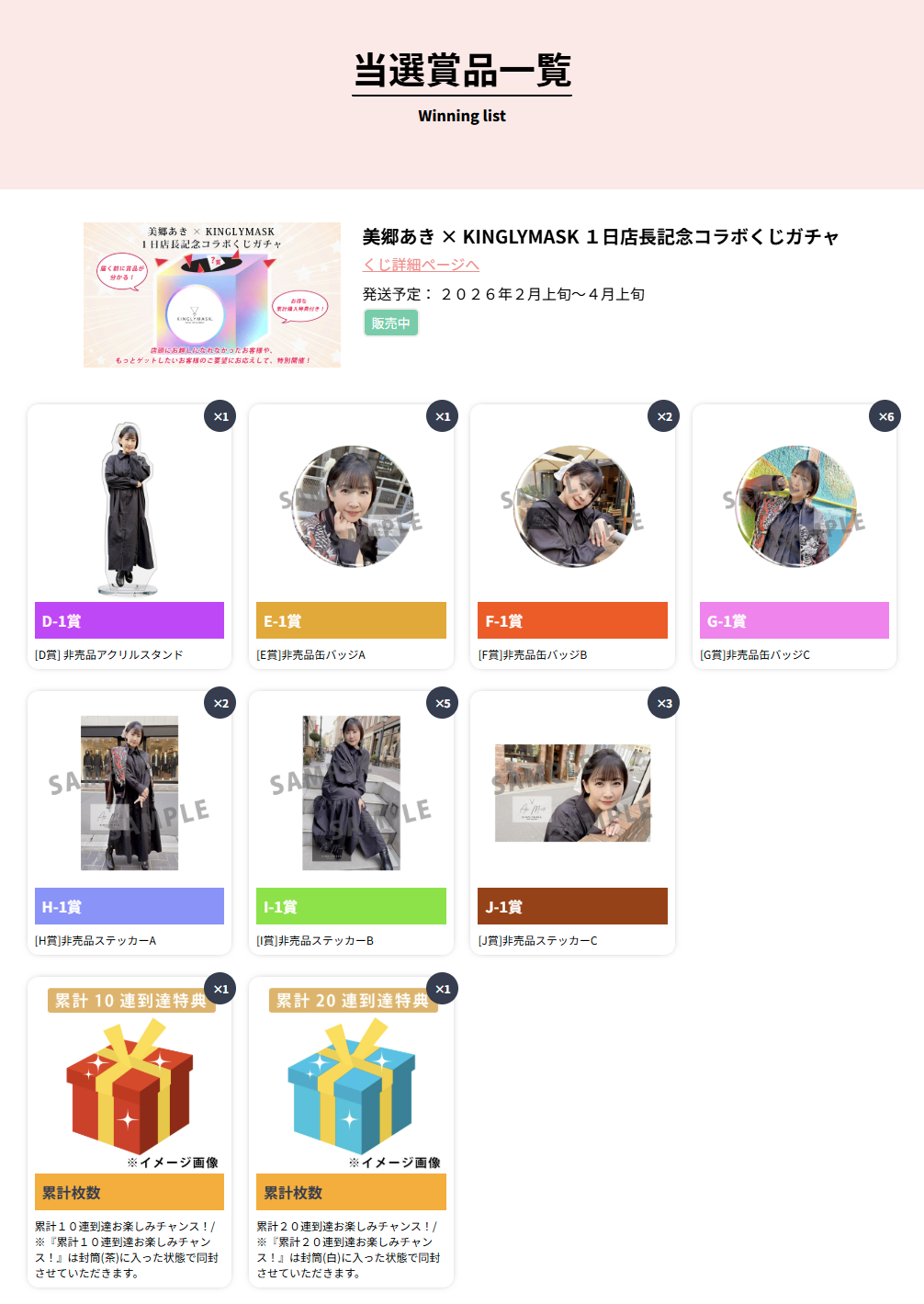Open I-1賞 sticker B prize card

351,822
